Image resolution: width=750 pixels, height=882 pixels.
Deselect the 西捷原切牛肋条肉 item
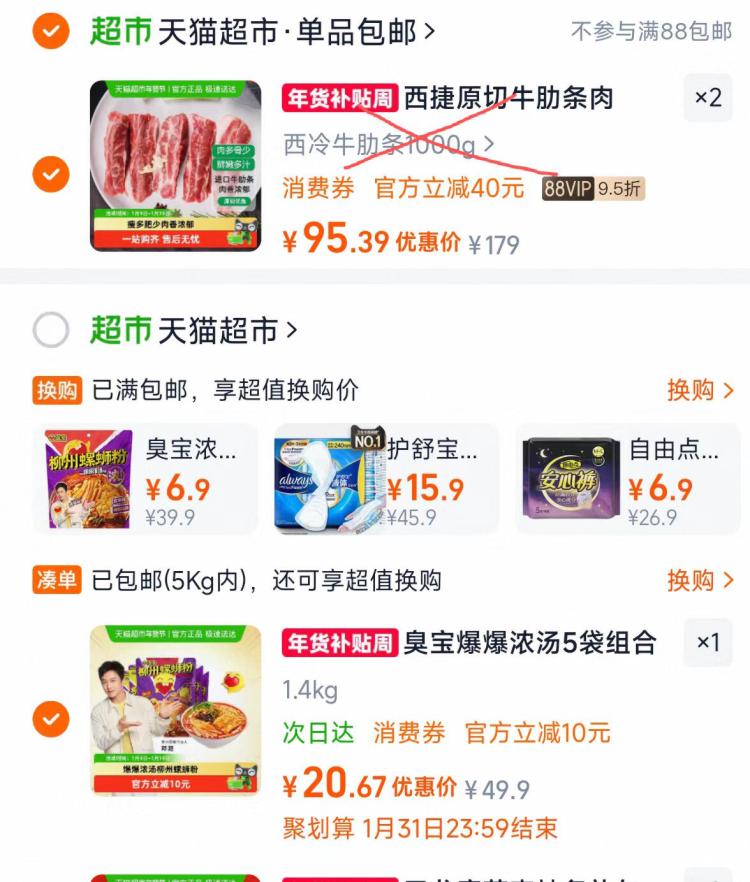pyautogui.click(x=50, y=174)
